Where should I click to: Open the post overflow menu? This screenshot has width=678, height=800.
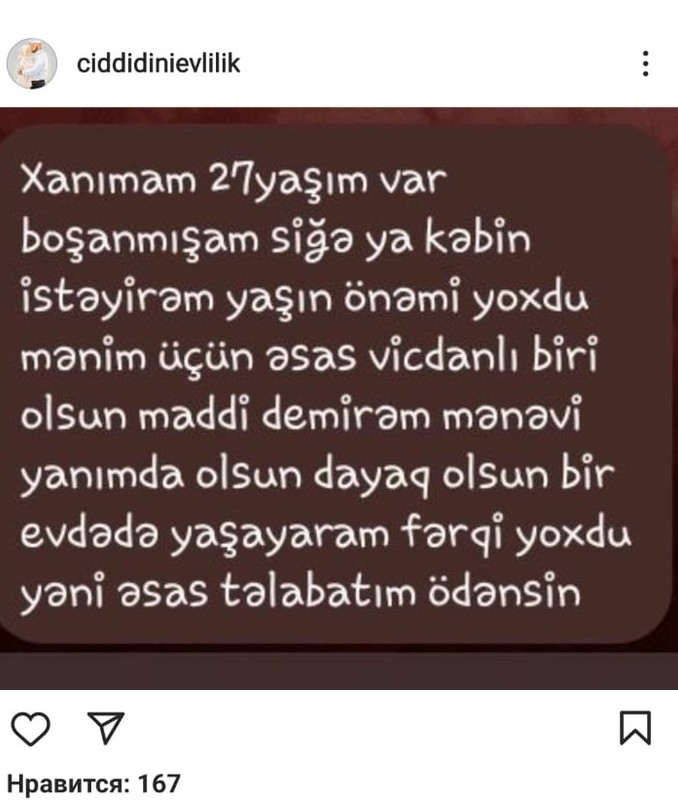[x=645, y=64]
